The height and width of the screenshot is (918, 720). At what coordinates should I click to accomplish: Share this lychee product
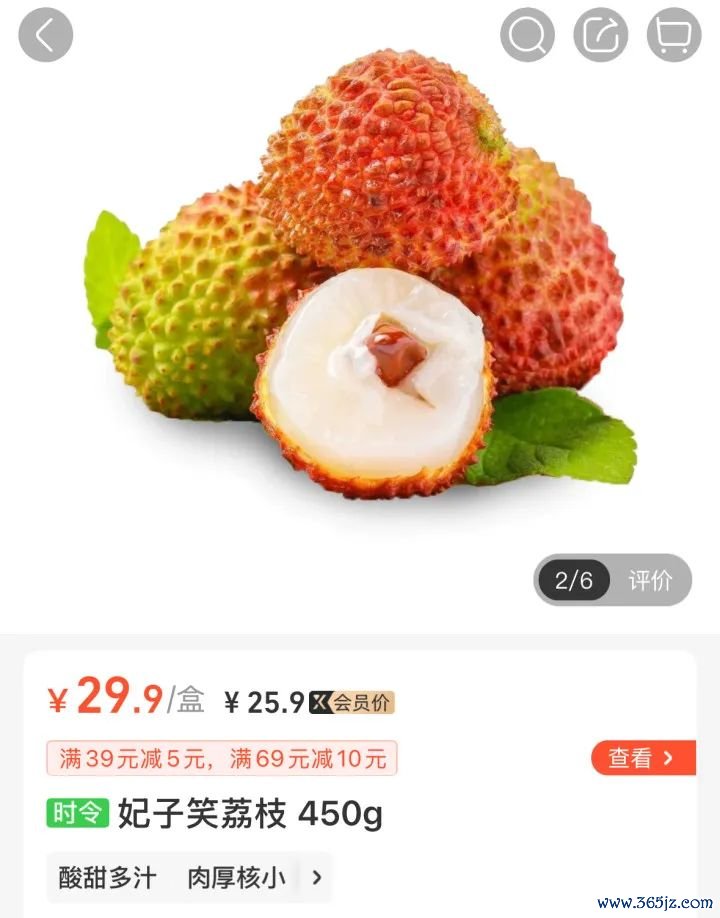pos(600,35)
